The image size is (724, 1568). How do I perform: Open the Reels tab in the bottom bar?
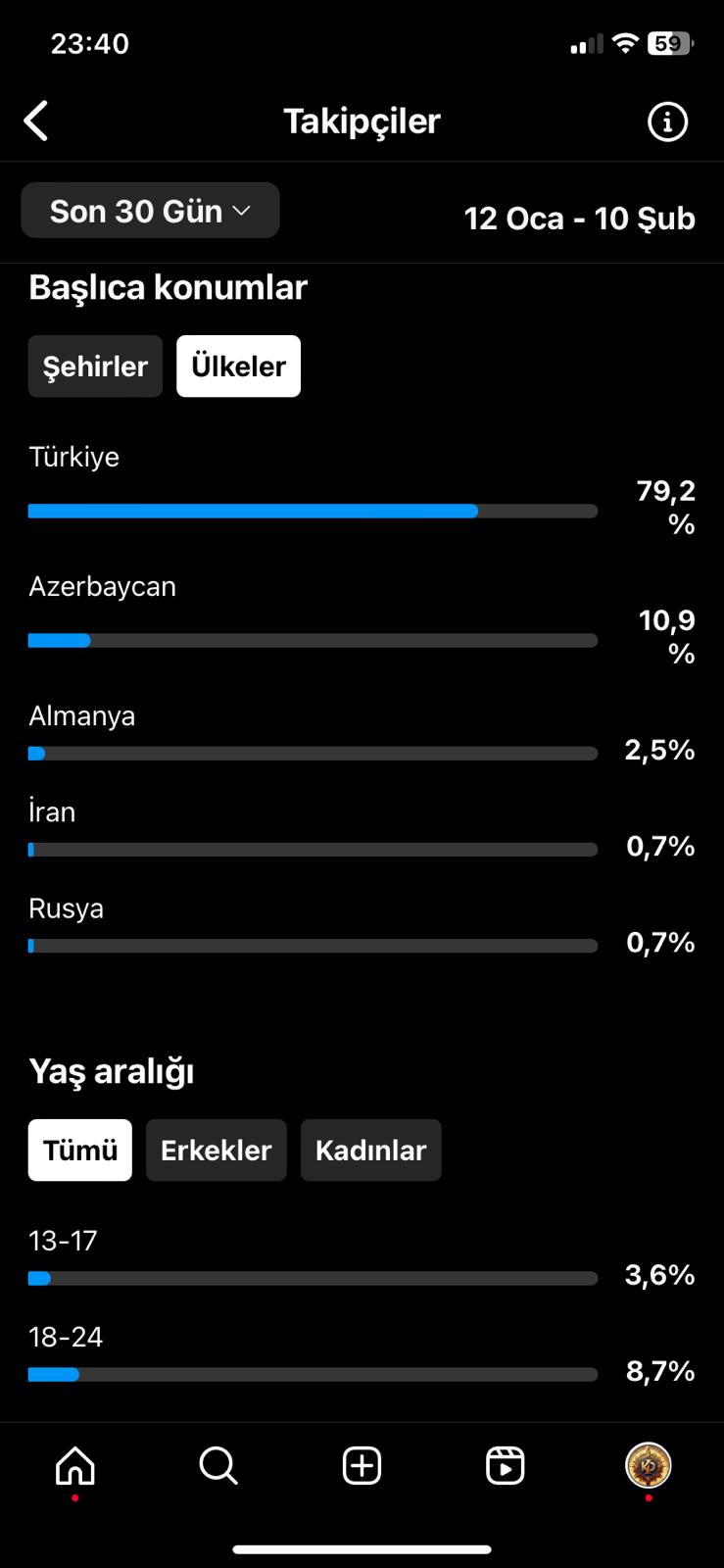(505, 1466)
